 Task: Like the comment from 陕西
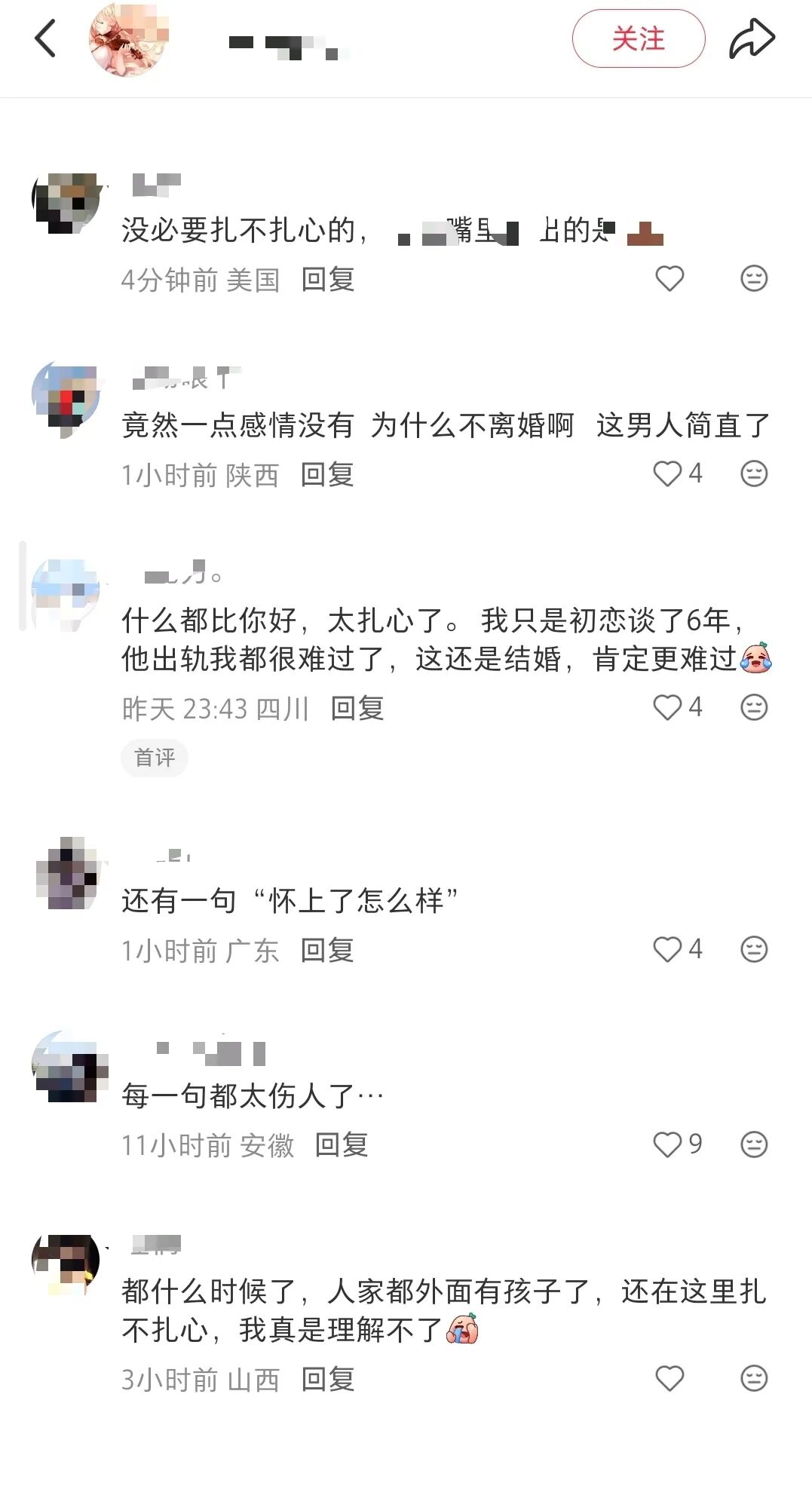pos(668,474)
